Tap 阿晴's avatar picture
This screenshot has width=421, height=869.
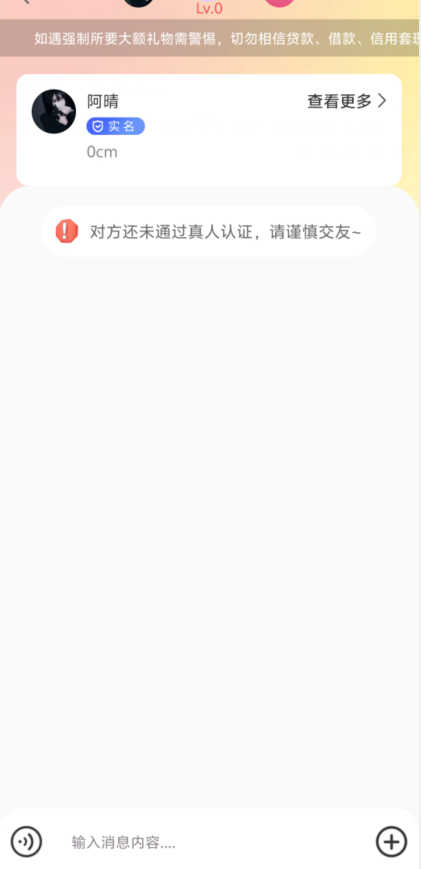(54, 111)
